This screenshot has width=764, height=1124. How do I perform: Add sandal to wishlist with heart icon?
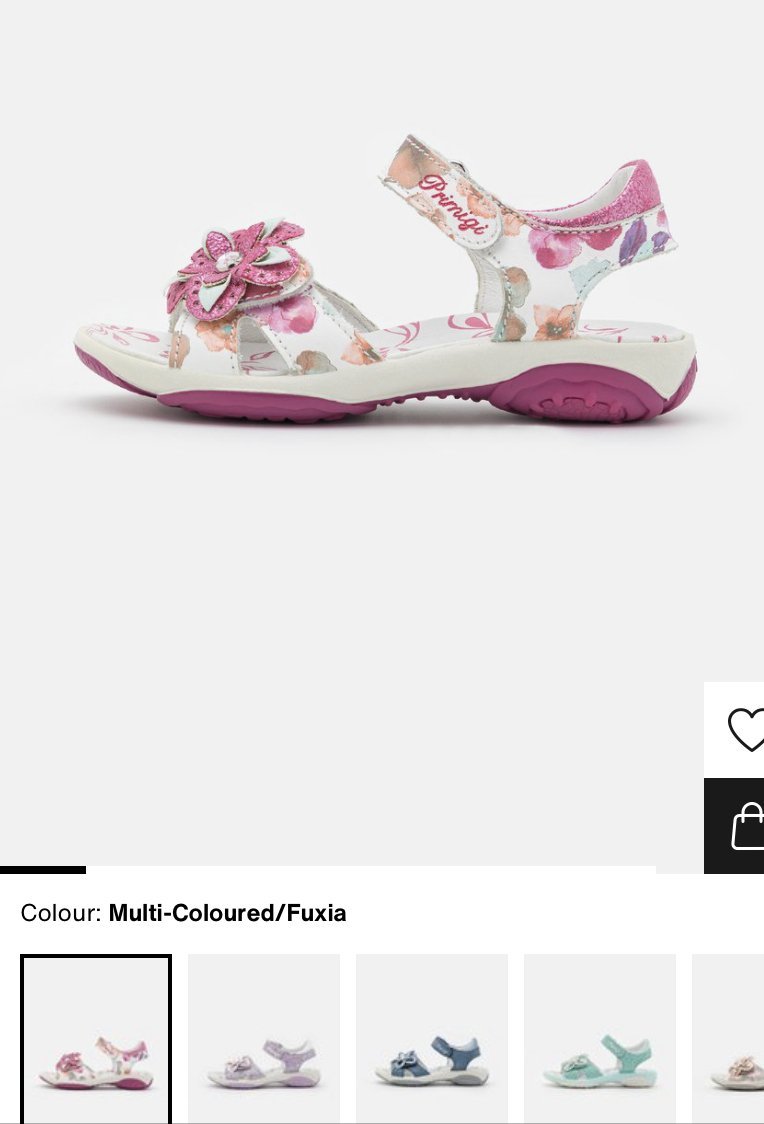point(744,729)
